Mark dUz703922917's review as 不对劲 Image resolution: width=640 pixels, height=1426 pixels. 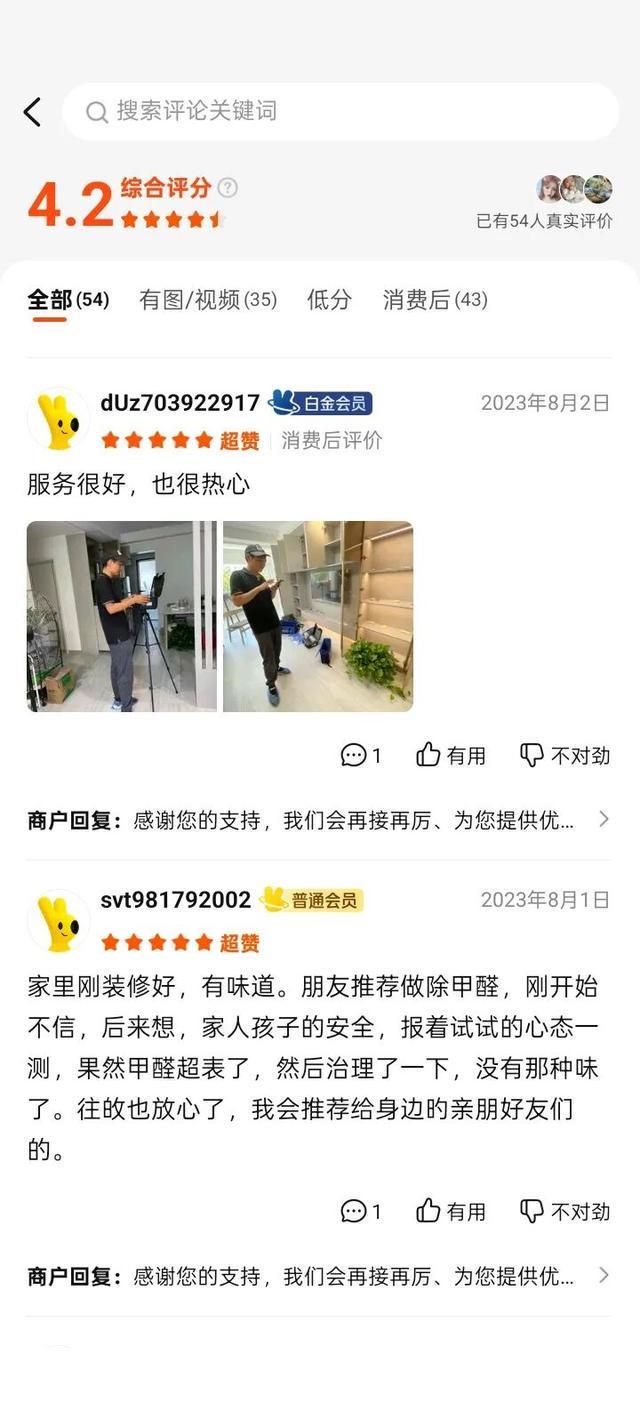pos(565,756)
